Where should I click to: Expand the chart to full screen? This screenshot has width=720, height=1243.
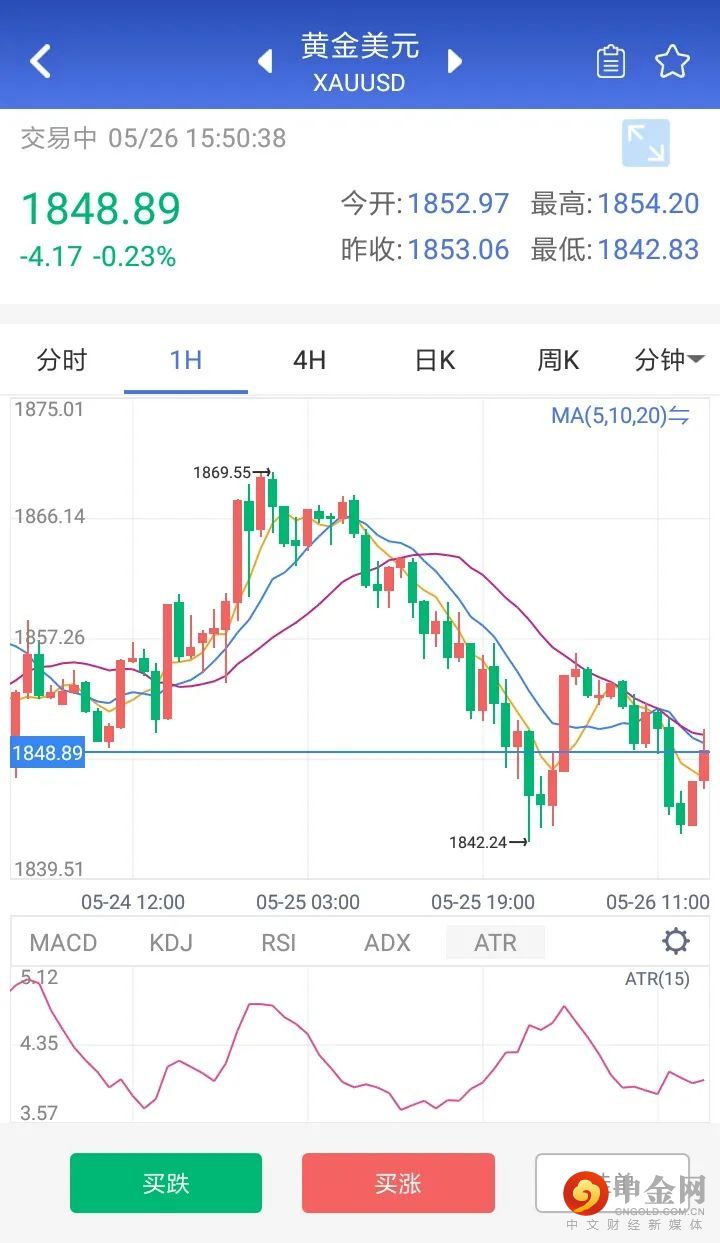coord(645,143)
